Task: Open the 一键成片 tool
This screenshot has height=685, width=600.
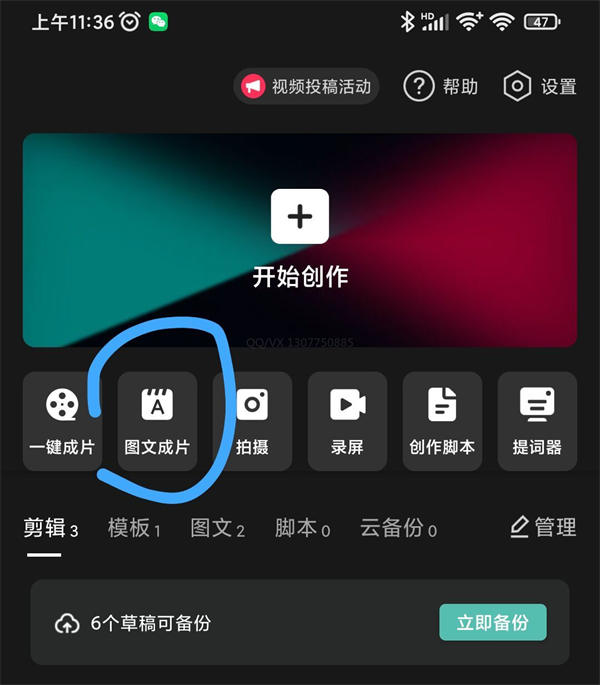Action: 62,421
